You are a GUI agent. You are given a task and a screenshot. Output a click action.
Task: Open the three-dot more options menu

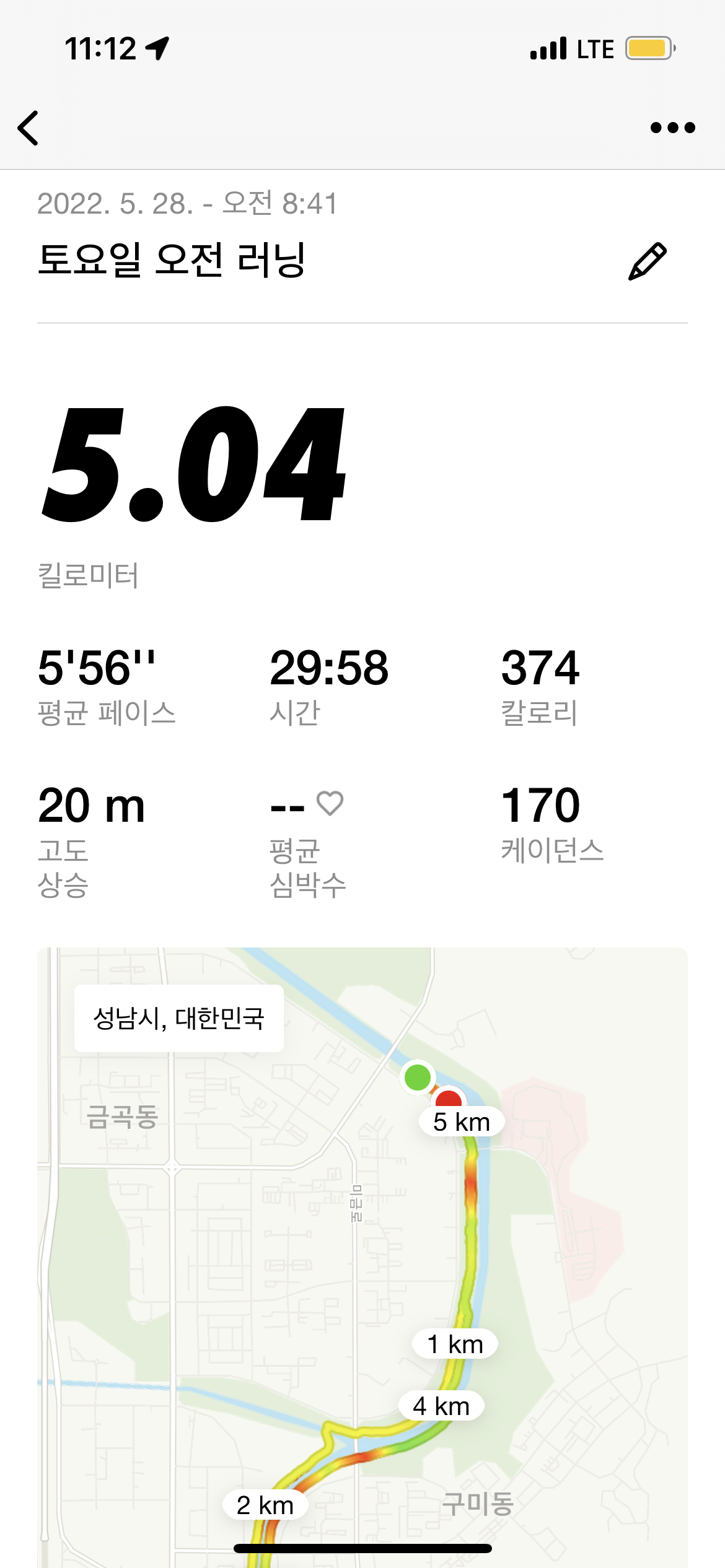point(672,128)
